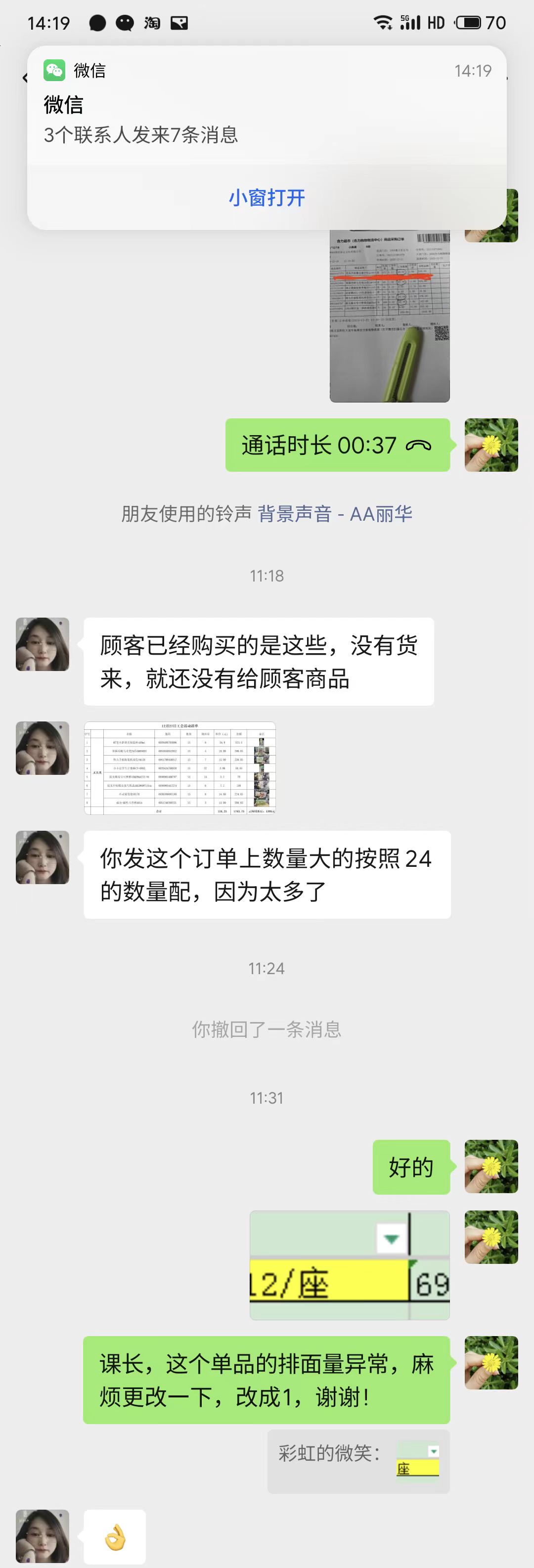Open the contact's avatar beside 顾客已经购买 message

(42, 645)
